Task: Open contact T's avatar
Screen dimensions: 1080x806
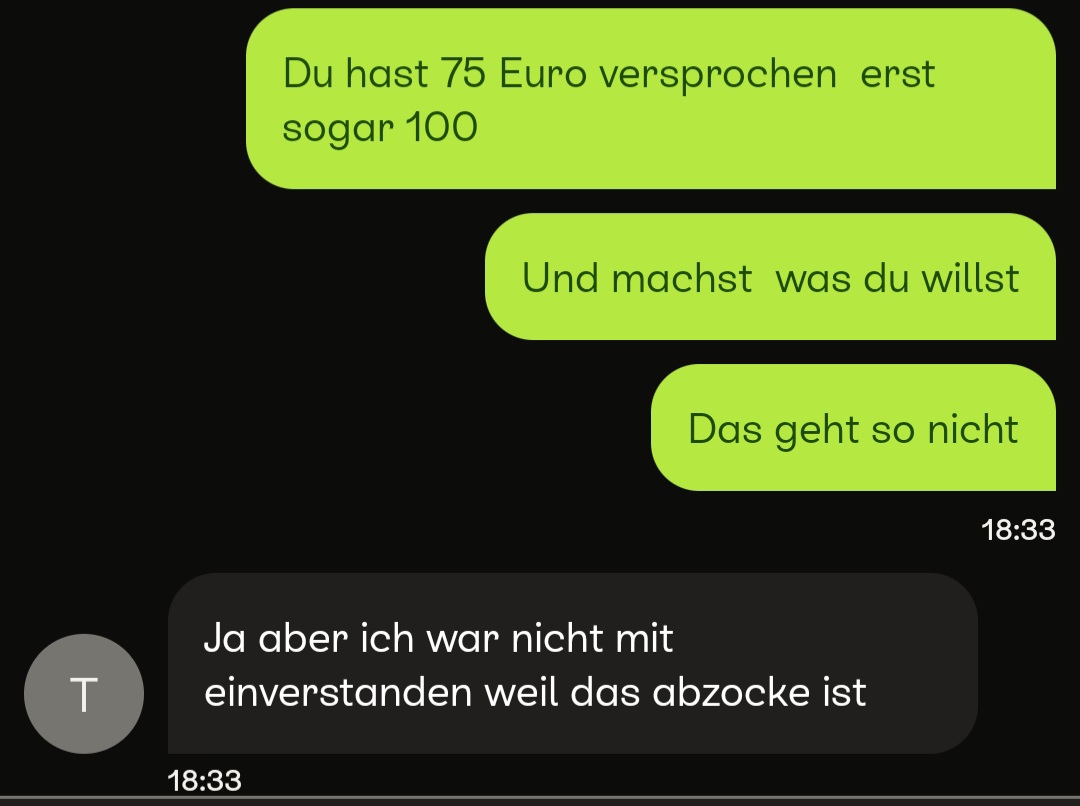Action: pos(84,693)
